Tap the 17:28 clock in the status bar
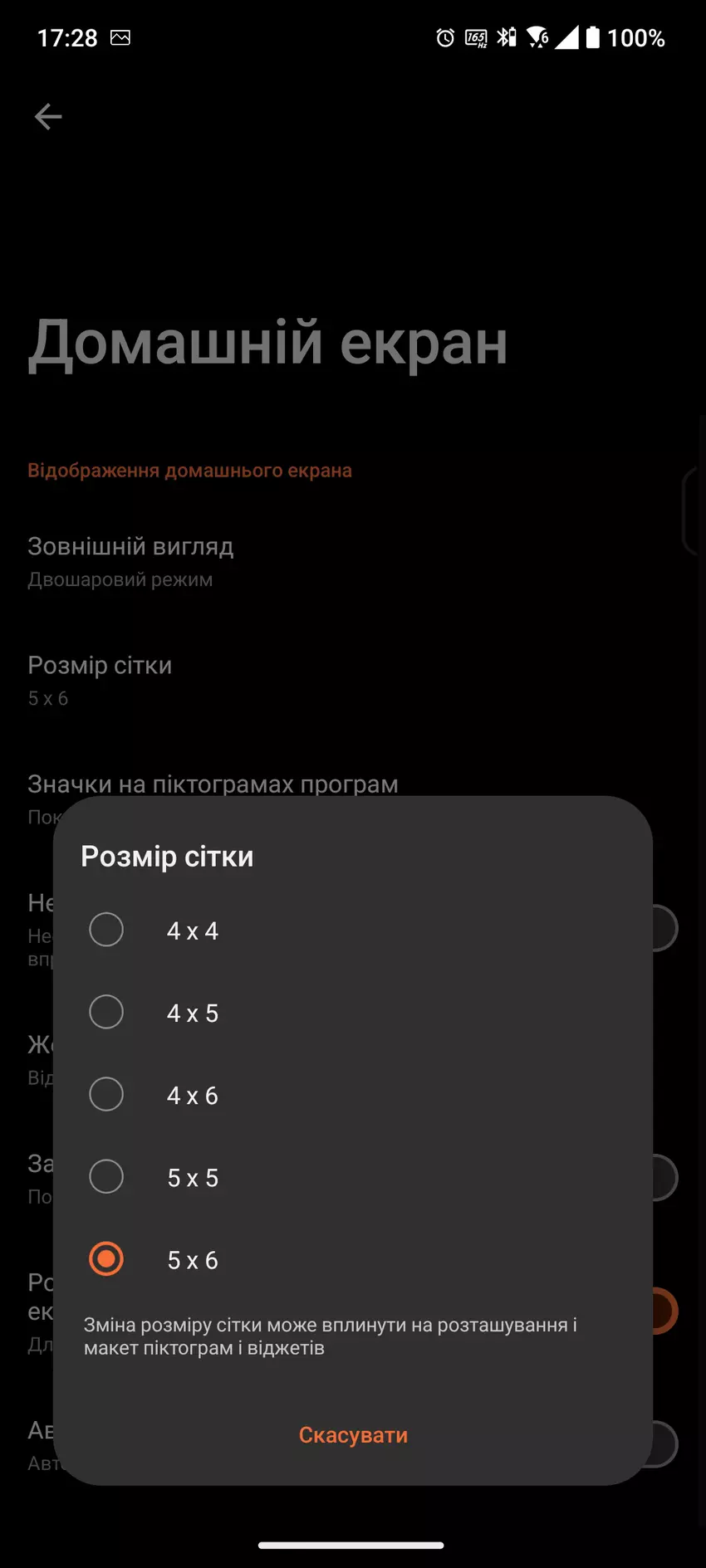This screenshot has width=706, height=1568. point(66,37)
